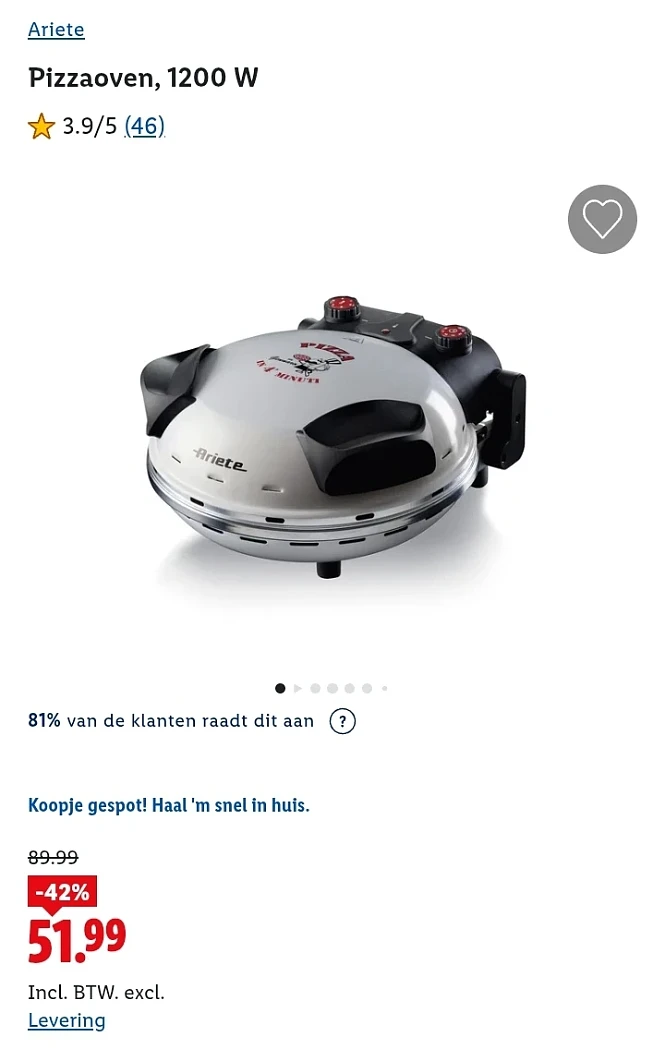
Task: Open the pizza oven product image
Action: click(330, 435)
